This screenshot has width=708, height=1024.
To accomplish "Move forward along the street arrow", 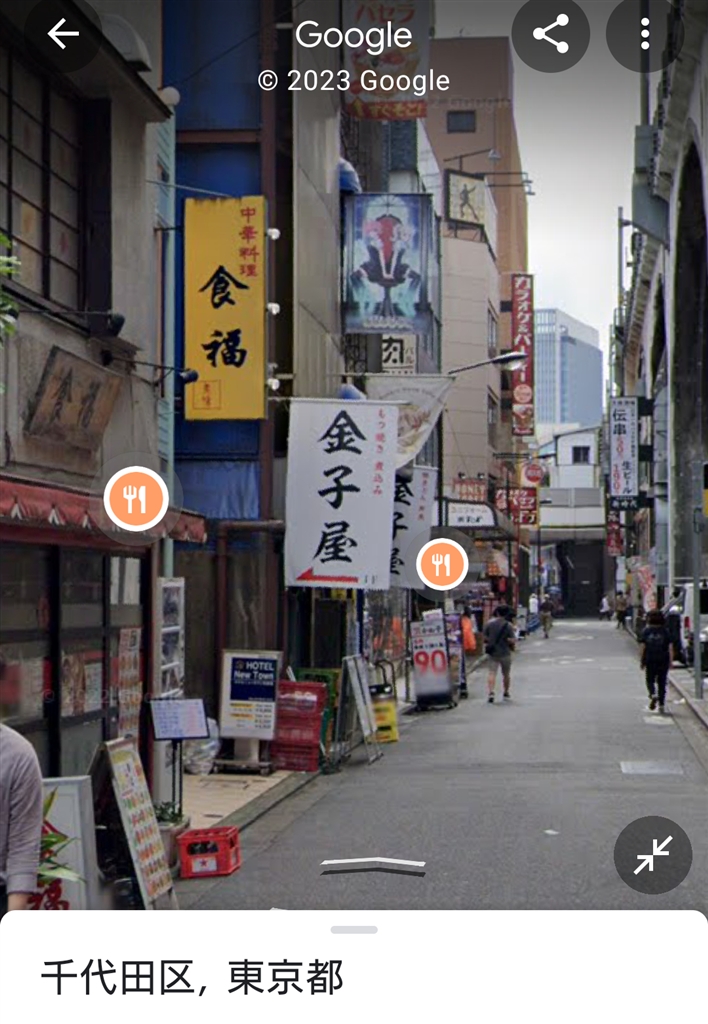I will (373, 865).
